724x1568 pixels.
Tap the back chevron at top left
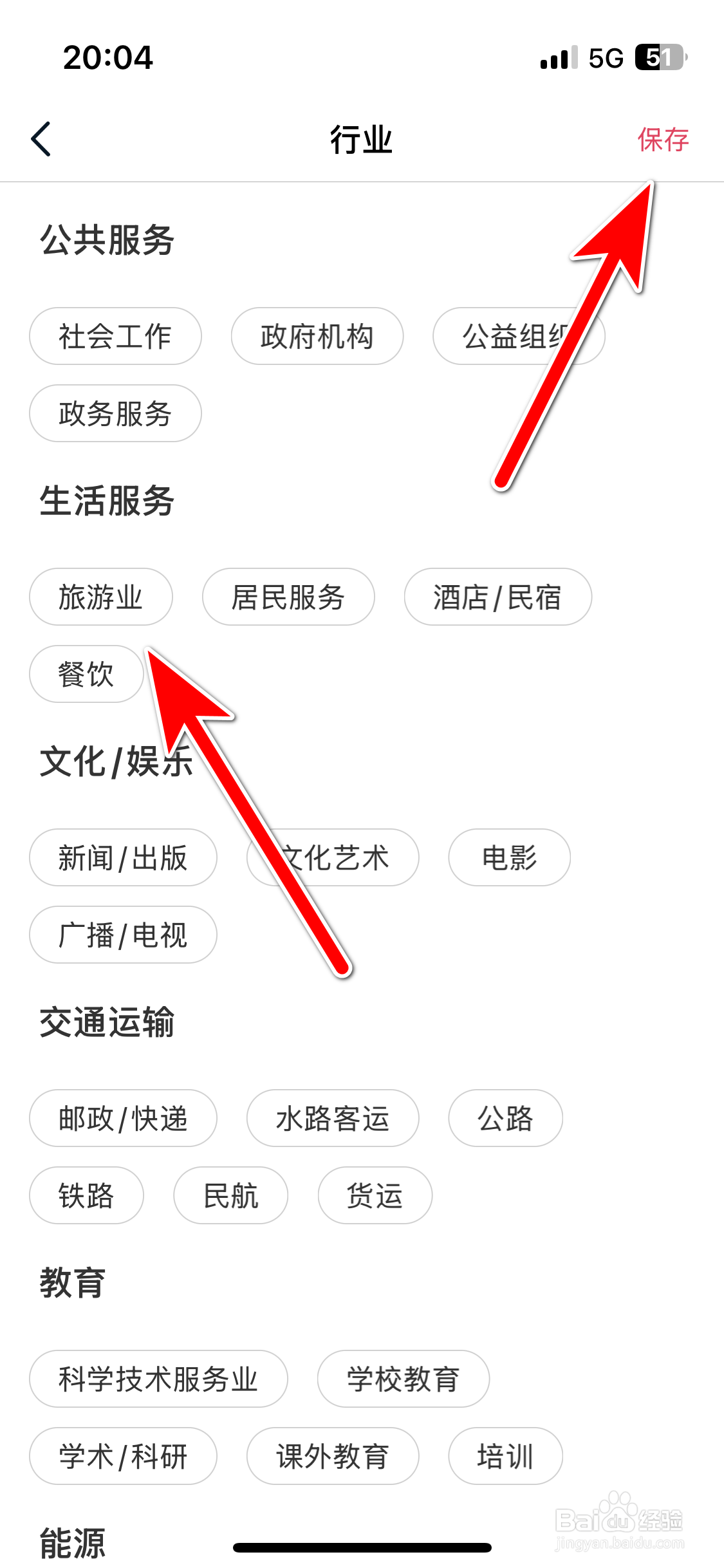40,138
